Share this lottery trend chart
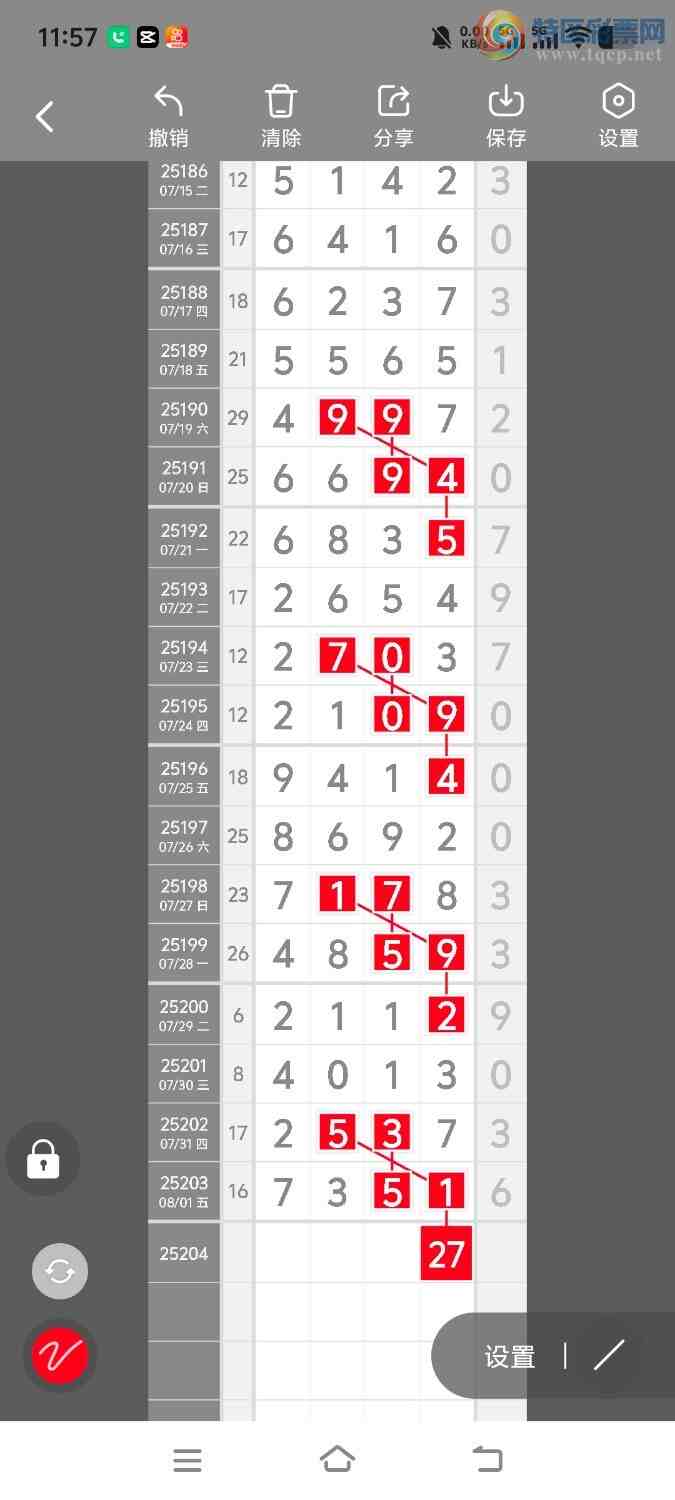The height and width of the screenshot is (1500, 675). tap(393, 117)
